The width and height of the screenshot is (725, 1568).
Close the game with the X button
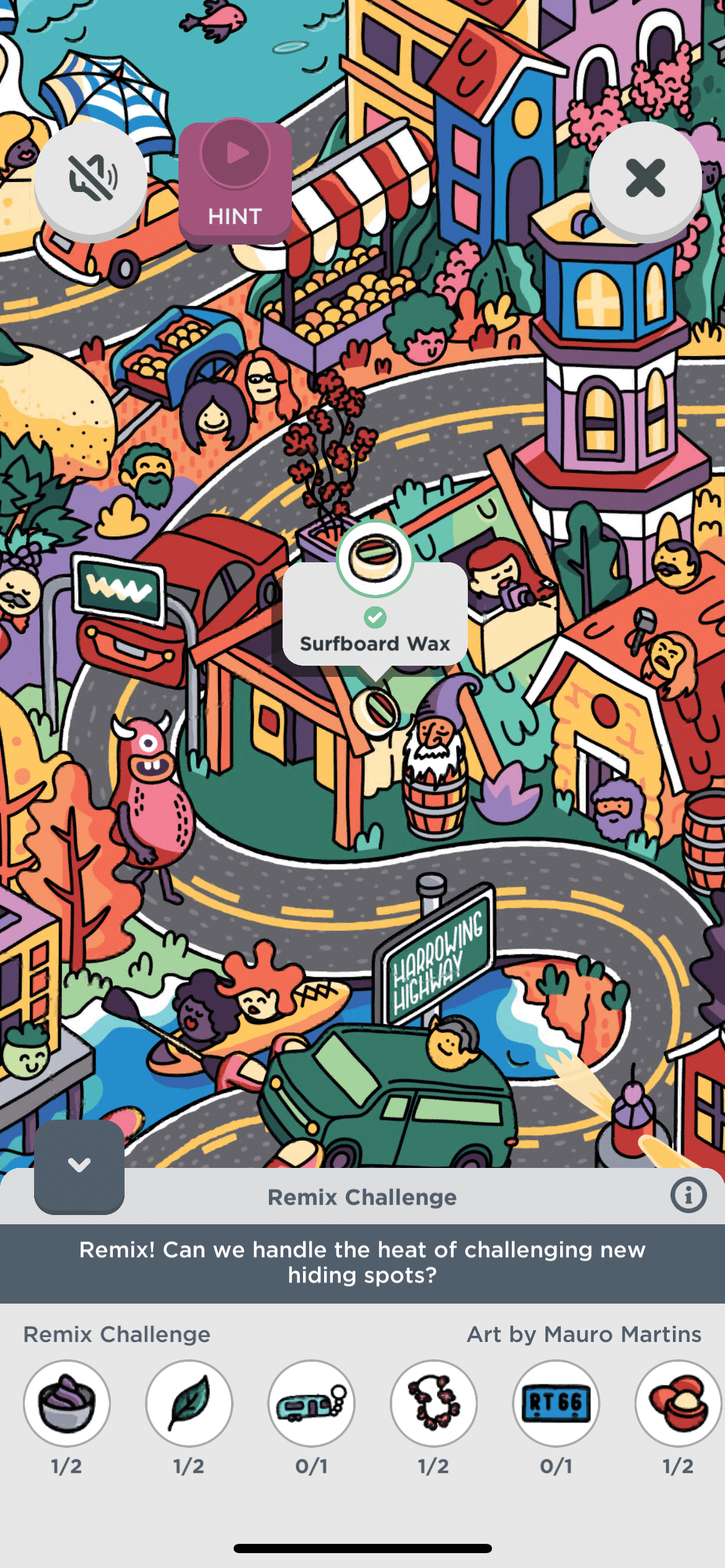[645, 178]
